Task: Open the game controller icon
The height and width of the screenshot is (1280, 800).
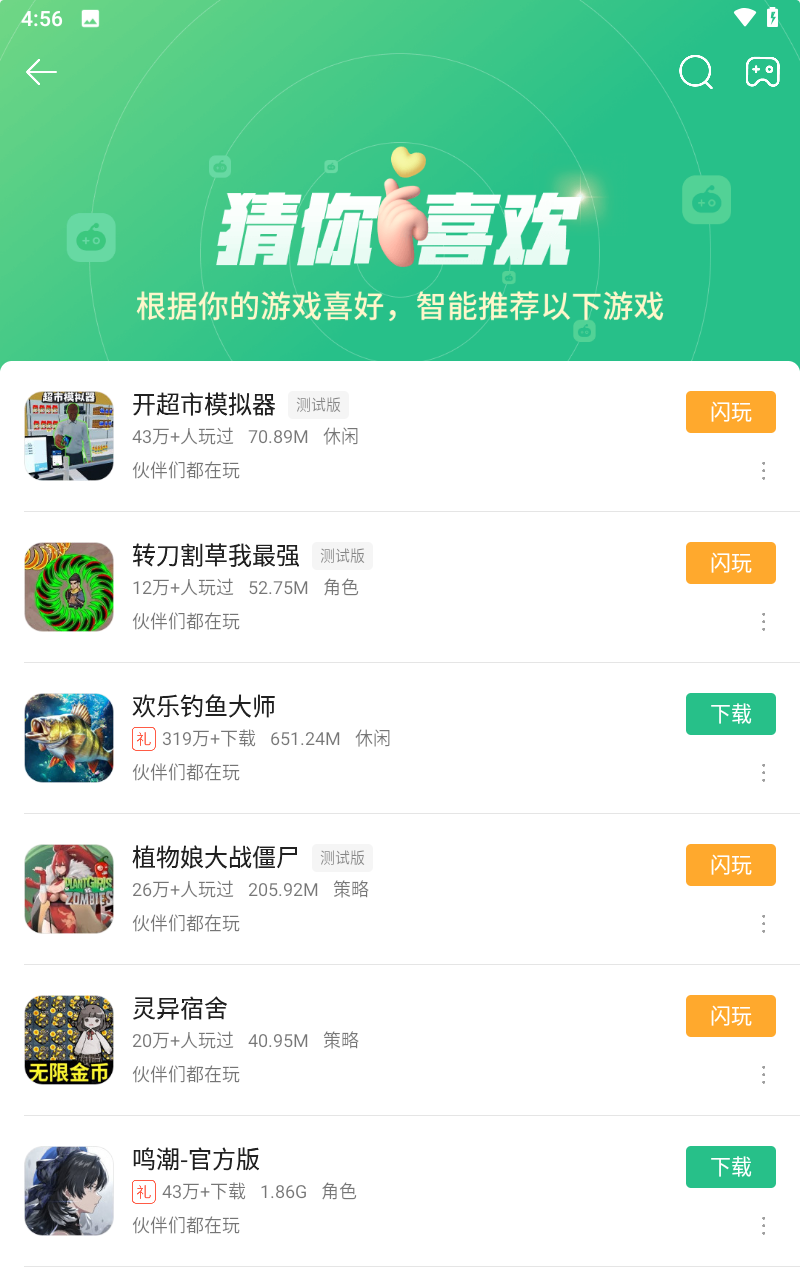Action: 762,72
